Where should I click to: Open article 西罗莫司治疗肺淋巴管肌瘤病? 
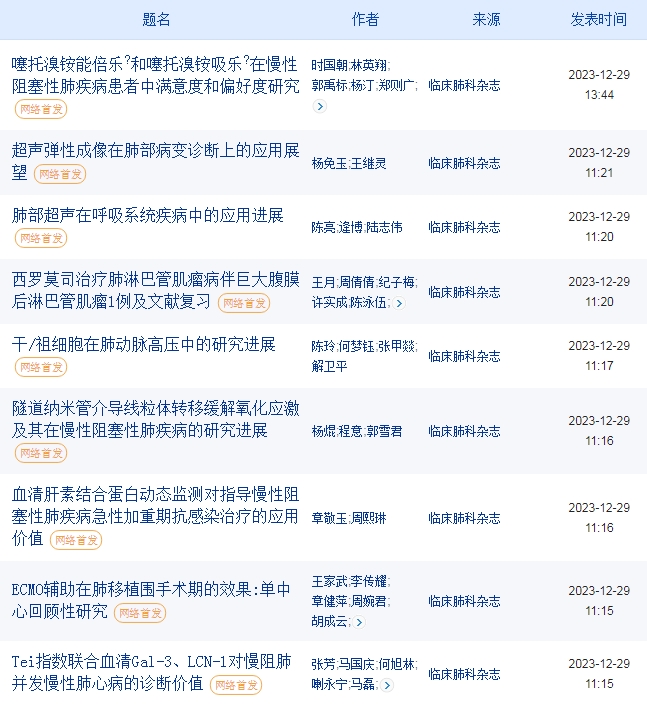pyautogui.click(x=155, y=279)
